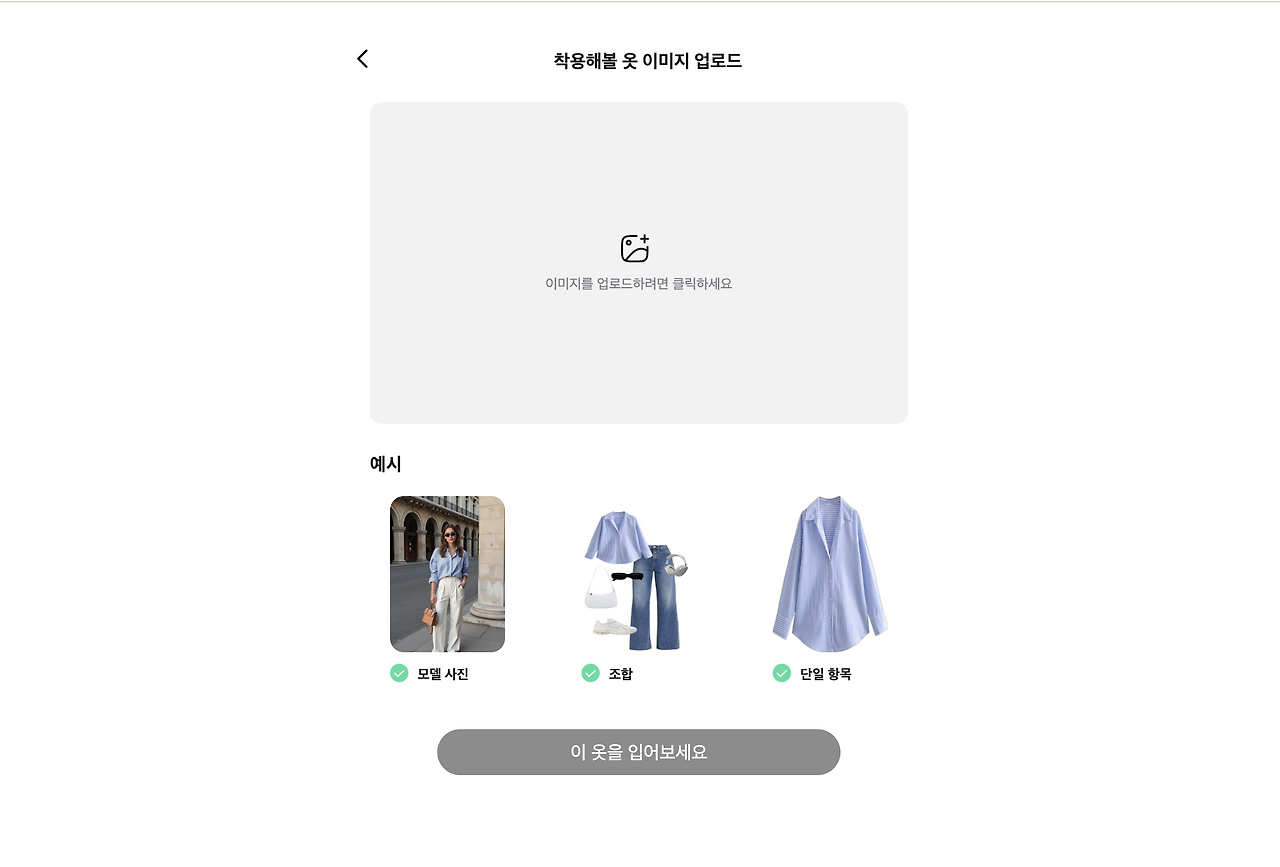Screen dimensions: 1280x867
Task: Tap the 이 옷을 입어보세요 button
Action: pos(639,752)
